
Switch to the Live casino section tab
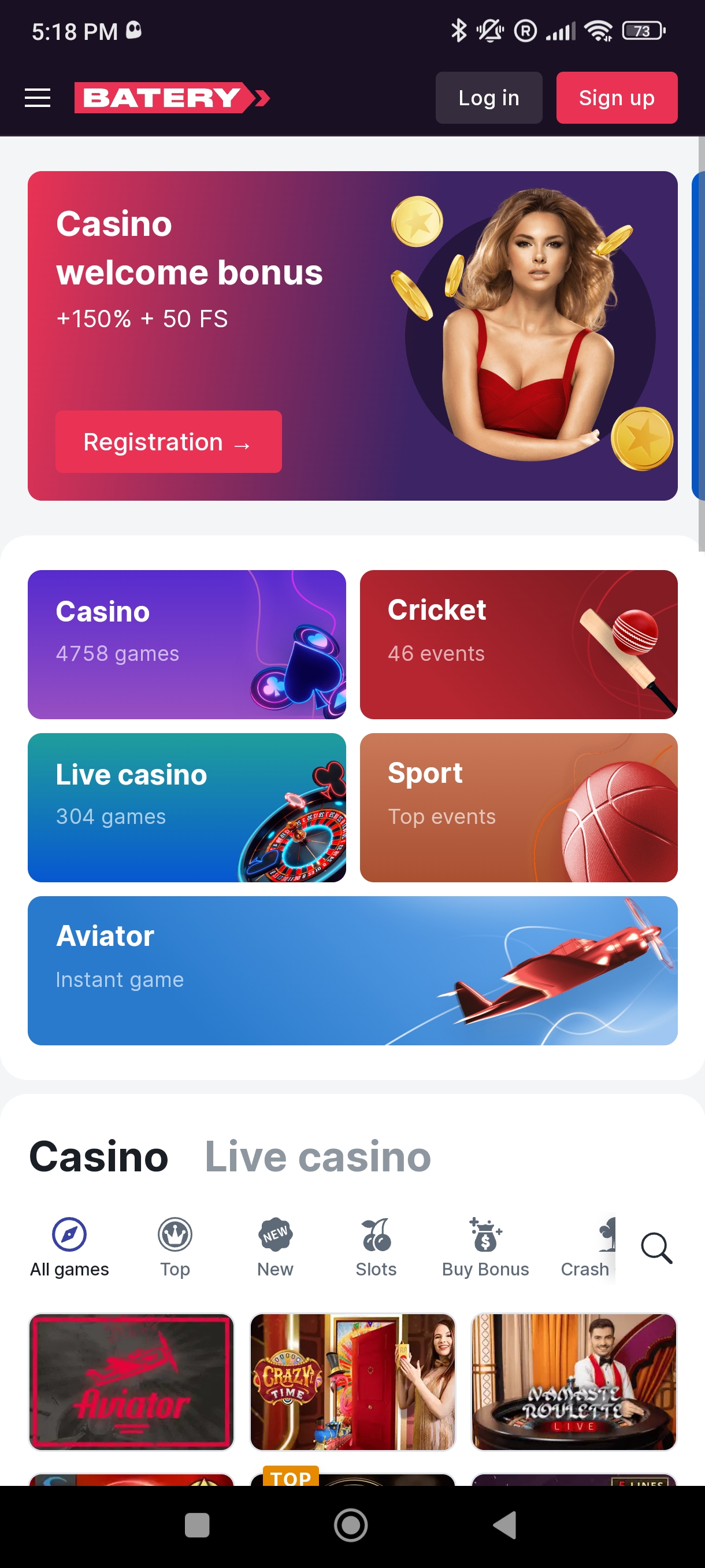pos(317,1156)
